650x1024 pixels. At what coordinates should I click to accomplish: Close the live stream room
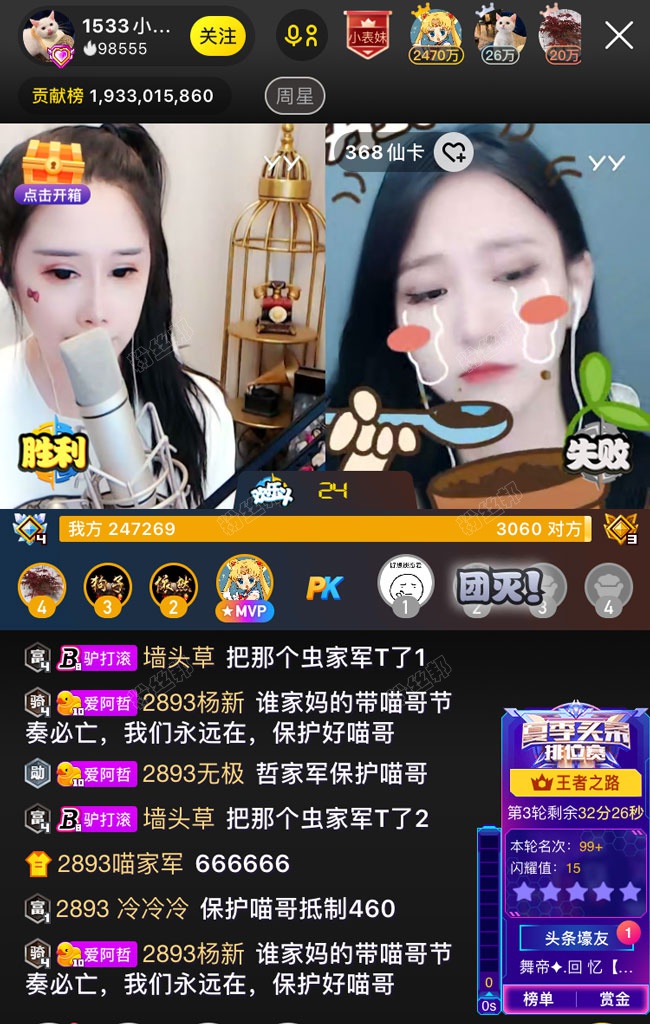point(619,36)
